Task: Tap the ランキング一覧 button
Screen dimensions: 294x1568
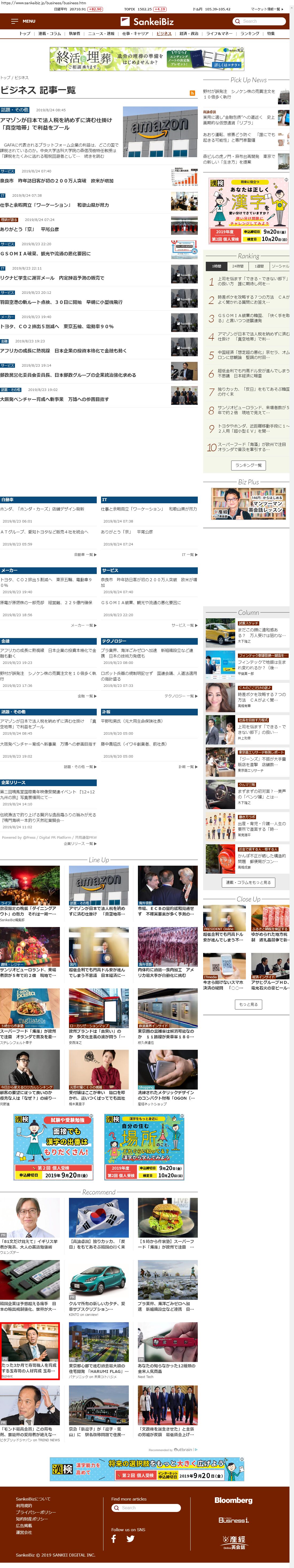Action: [248, 465]
